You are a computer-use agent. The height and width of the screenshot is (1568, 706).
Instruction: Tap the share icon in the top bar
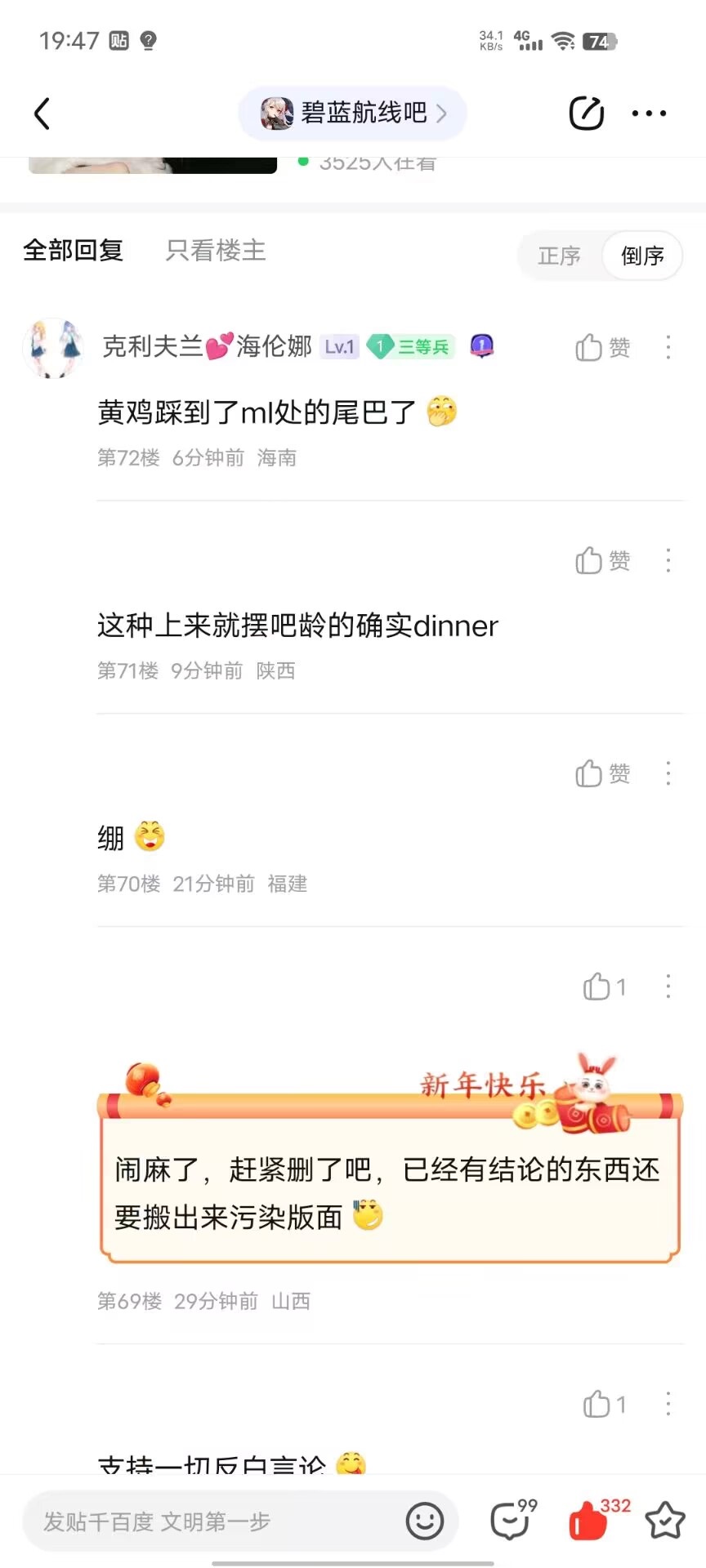point(586,113)
